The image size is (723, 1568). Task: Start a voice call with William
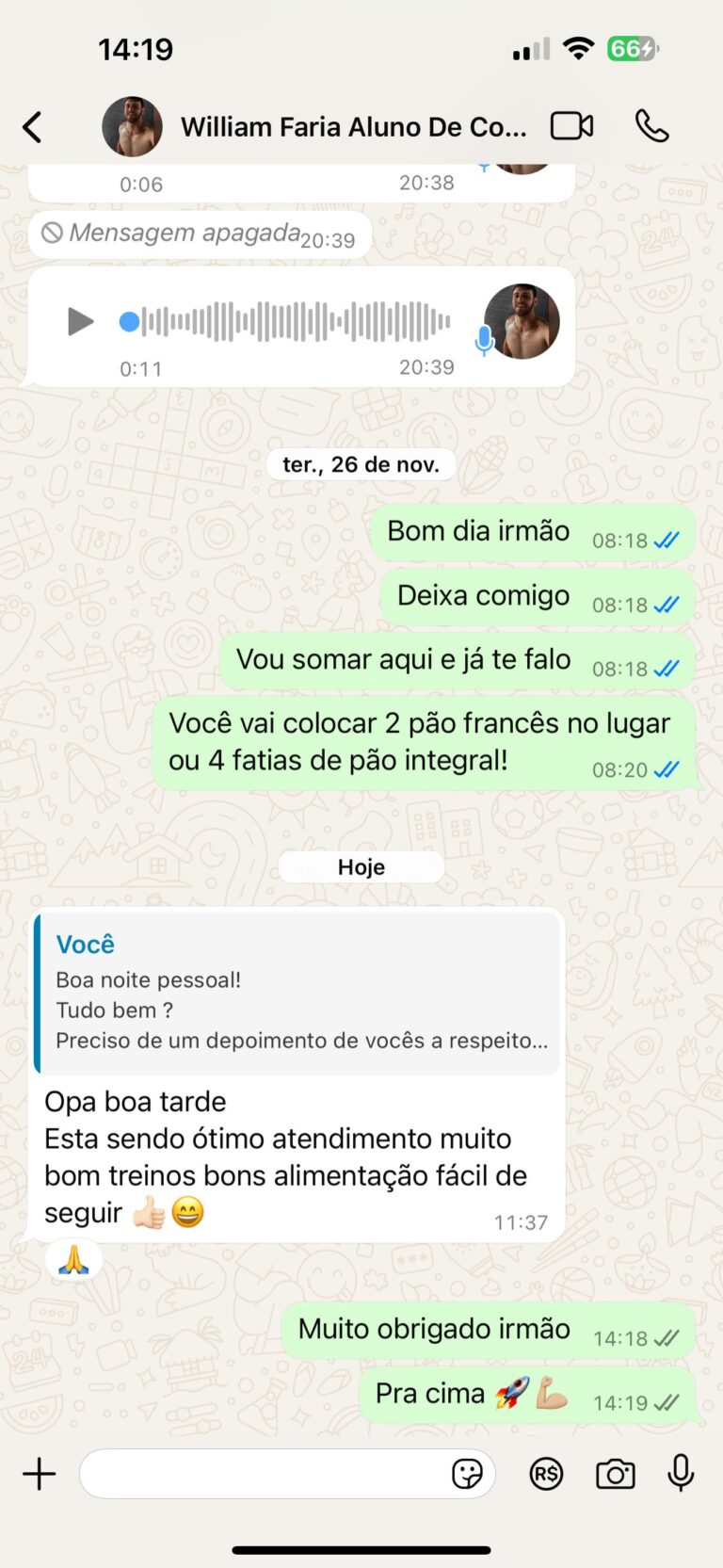click(x=651, y=126)
